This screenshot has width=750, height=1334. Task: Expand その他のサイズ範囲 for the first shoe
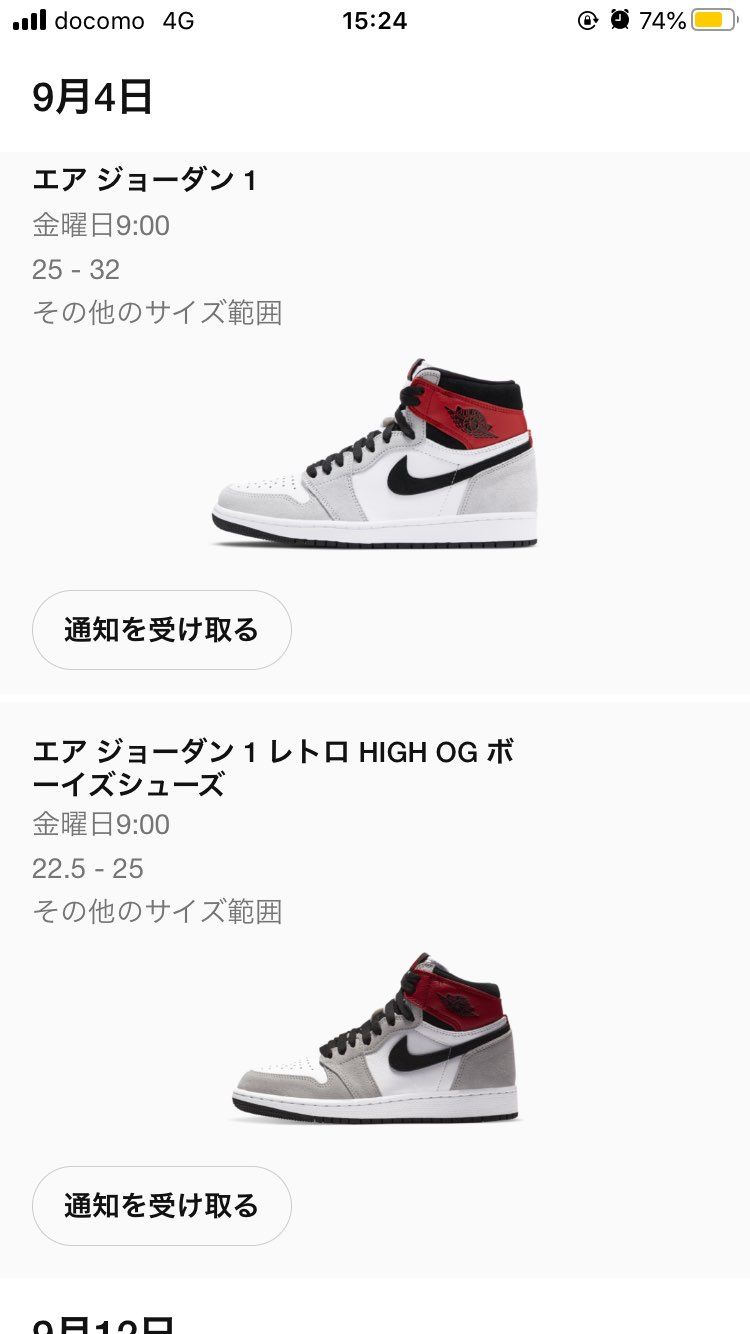click(x=158, y=313)
